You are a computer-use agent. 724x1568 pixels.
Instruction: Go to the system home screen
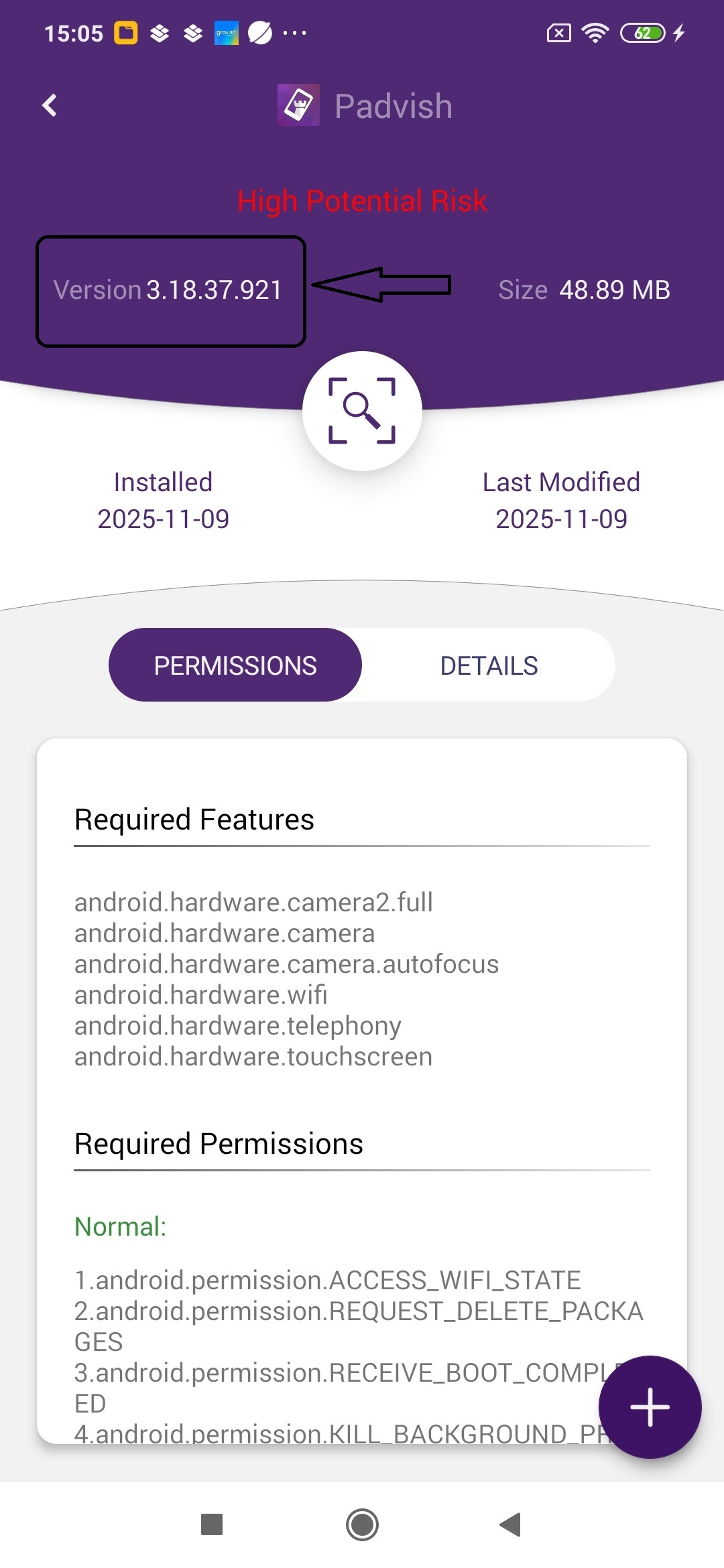click(x=362, y=1524)
